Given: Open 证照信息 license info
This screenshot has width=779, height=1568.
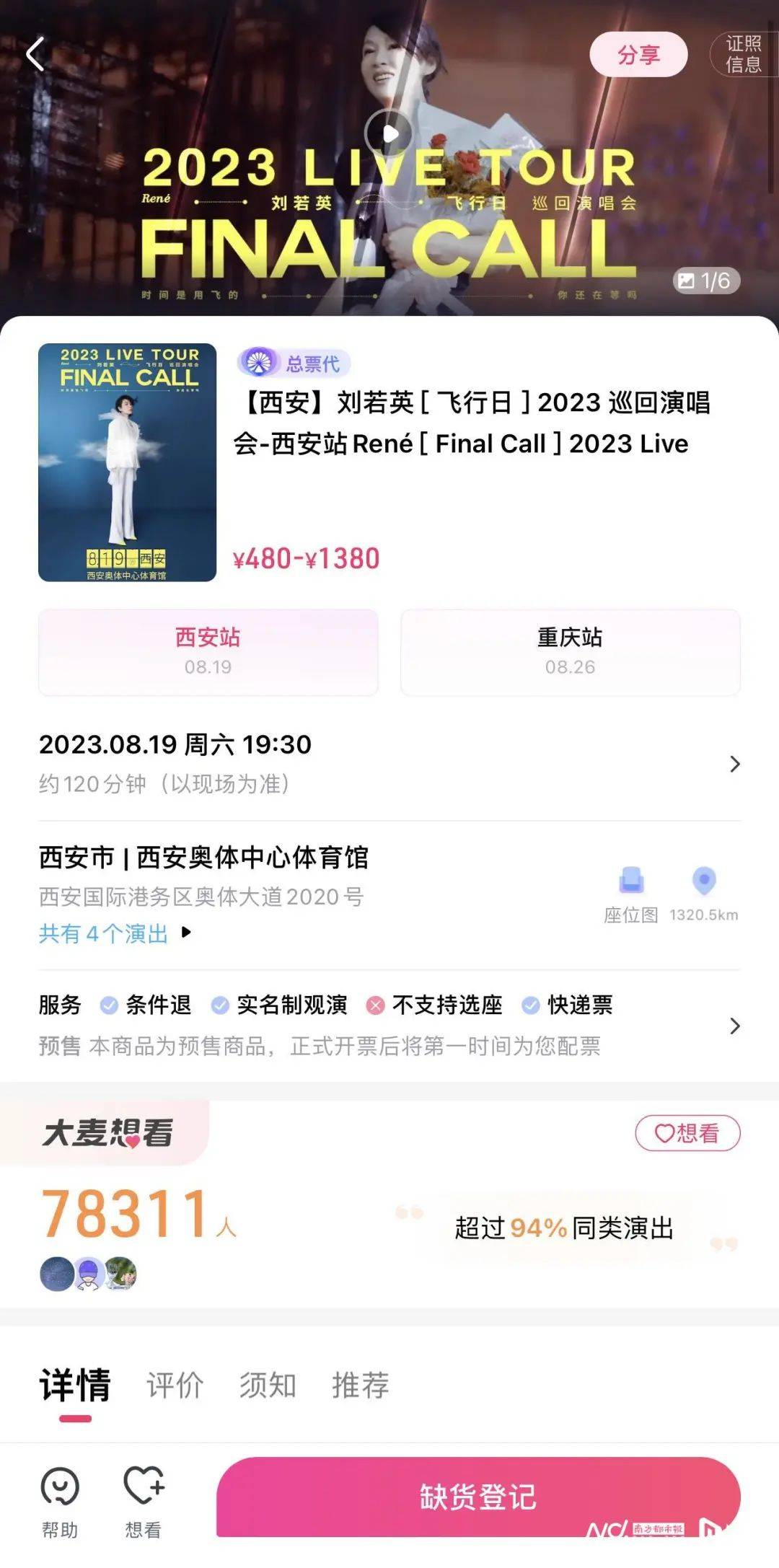Looking at the screenshot, I should [744, 55].
